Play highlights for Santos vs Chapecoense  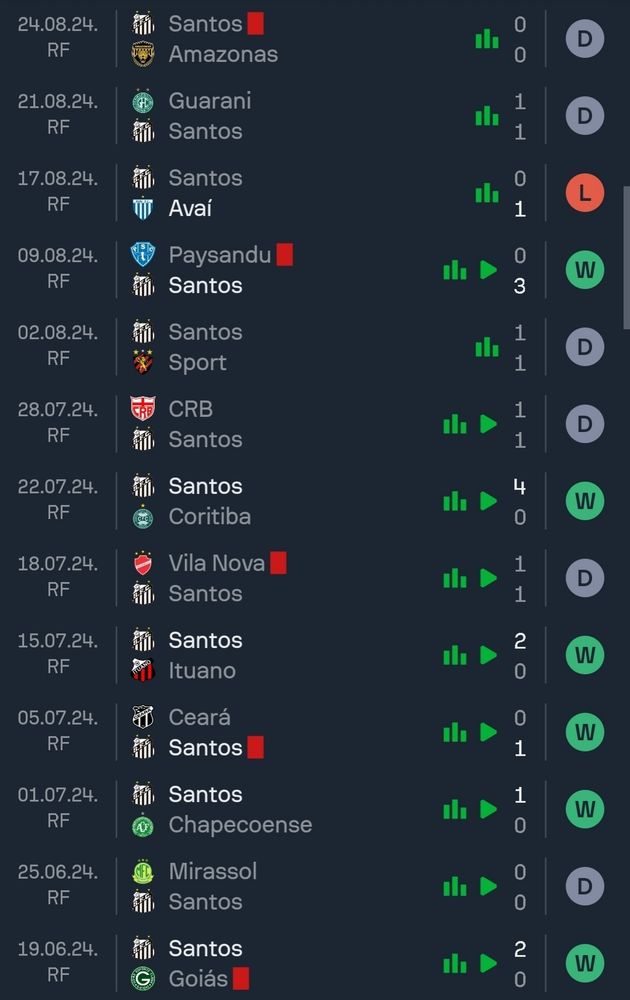[488, 809]
